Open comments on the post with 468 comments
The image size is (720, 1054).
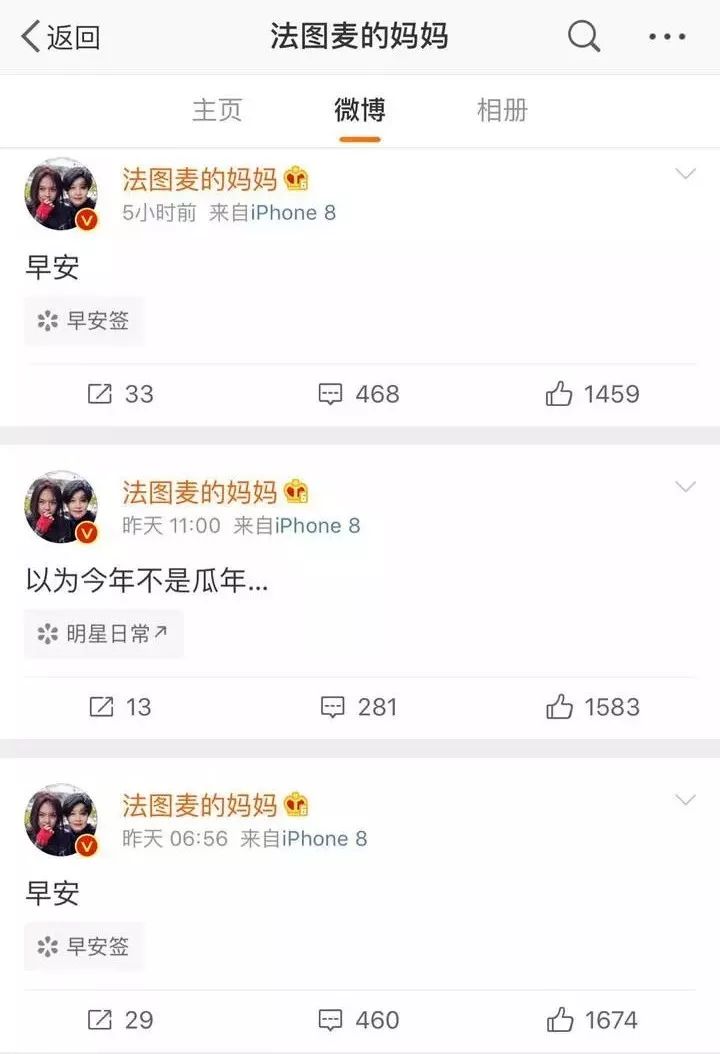click(x=359, y=394)
